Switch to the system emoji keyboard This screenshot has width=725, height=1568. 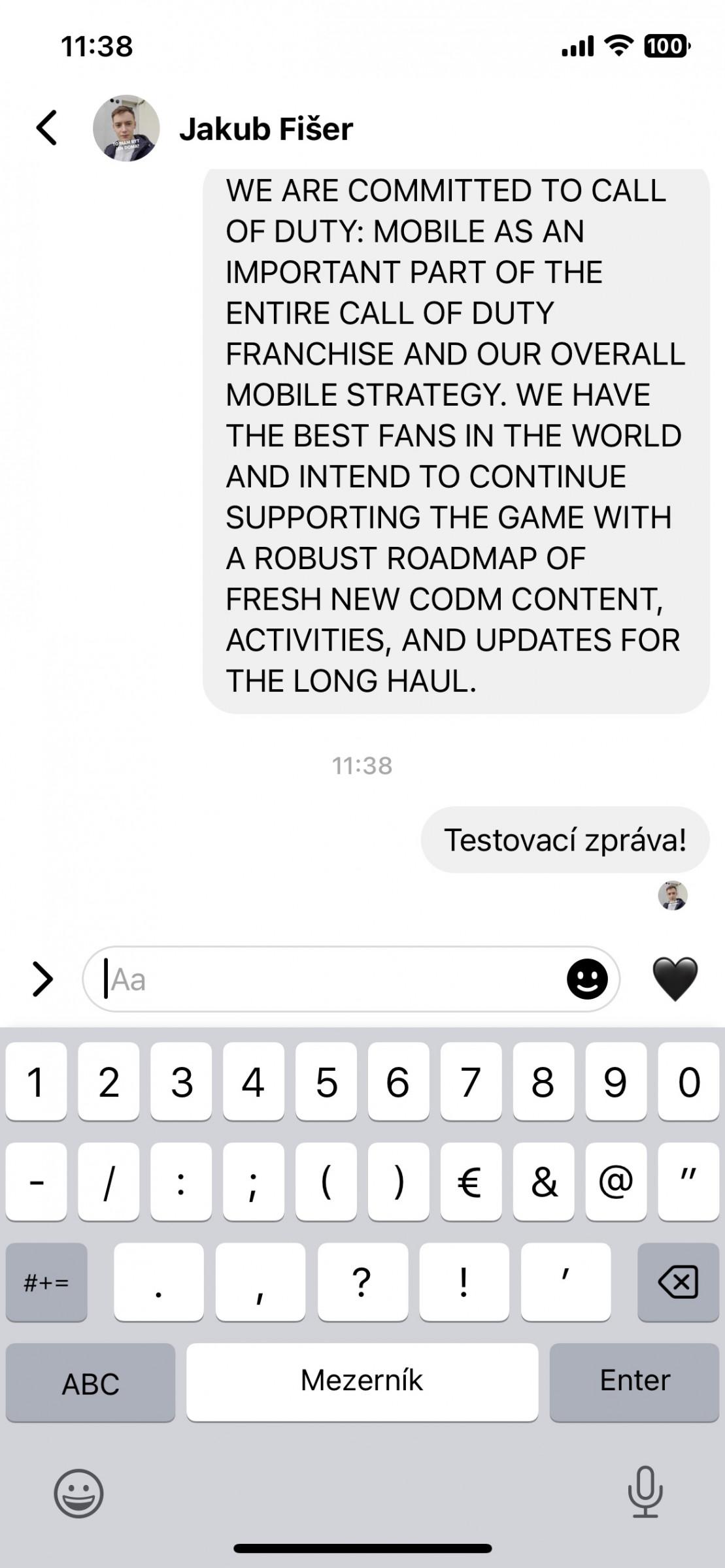coord(78,1494)
